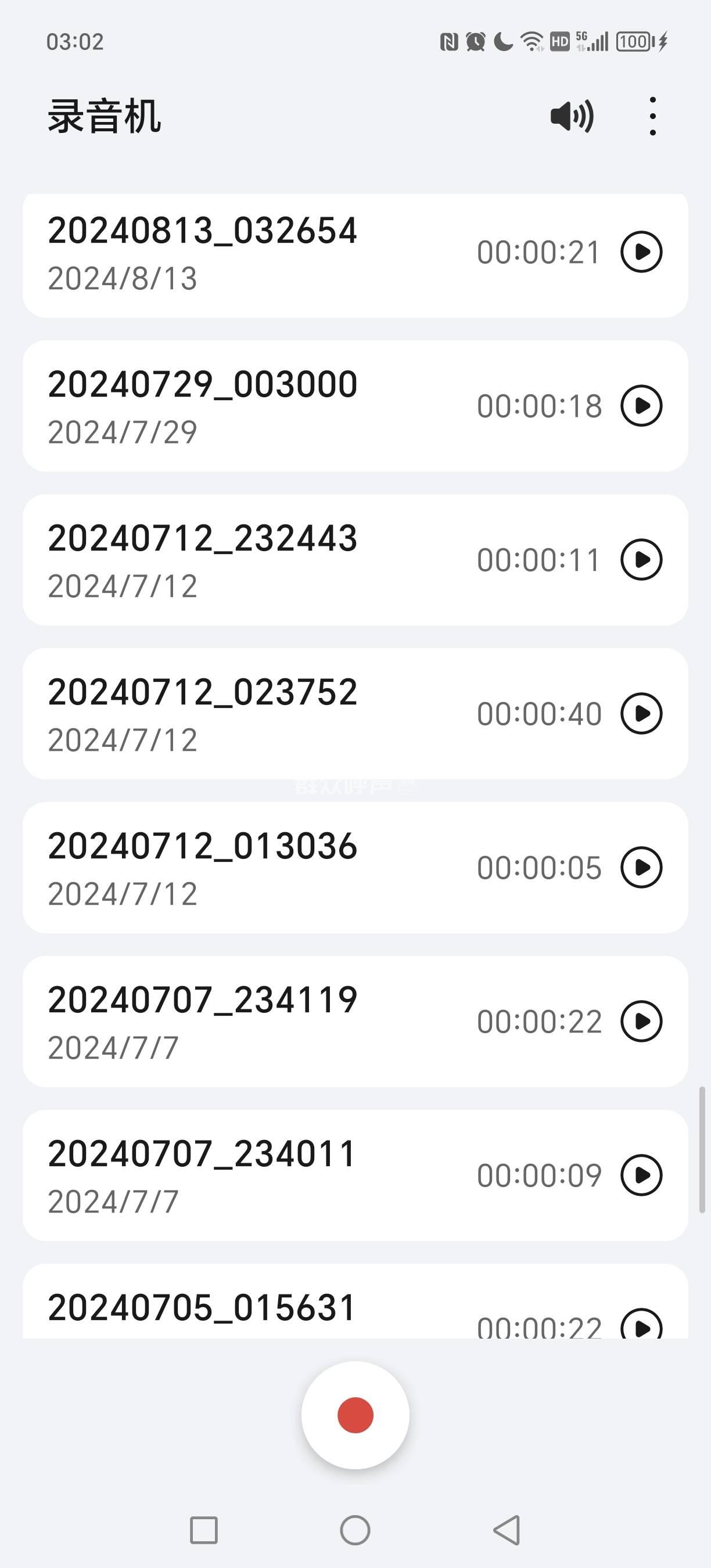This screenshot has width=711, height=1568.
Task: Open the 20240712_023752 recording entry
Action: coord(243,714)
